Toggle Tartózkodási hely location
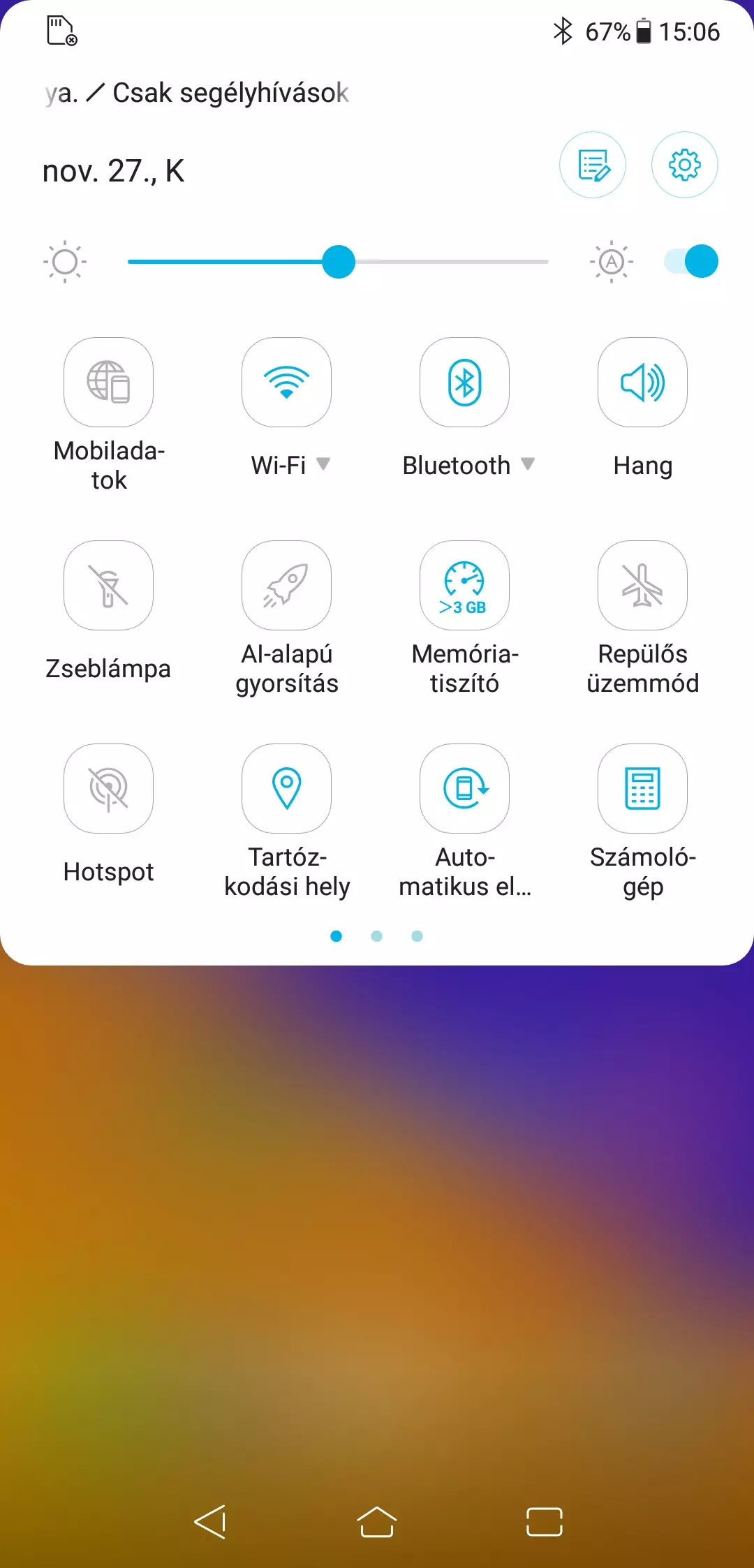 (286, 789)
